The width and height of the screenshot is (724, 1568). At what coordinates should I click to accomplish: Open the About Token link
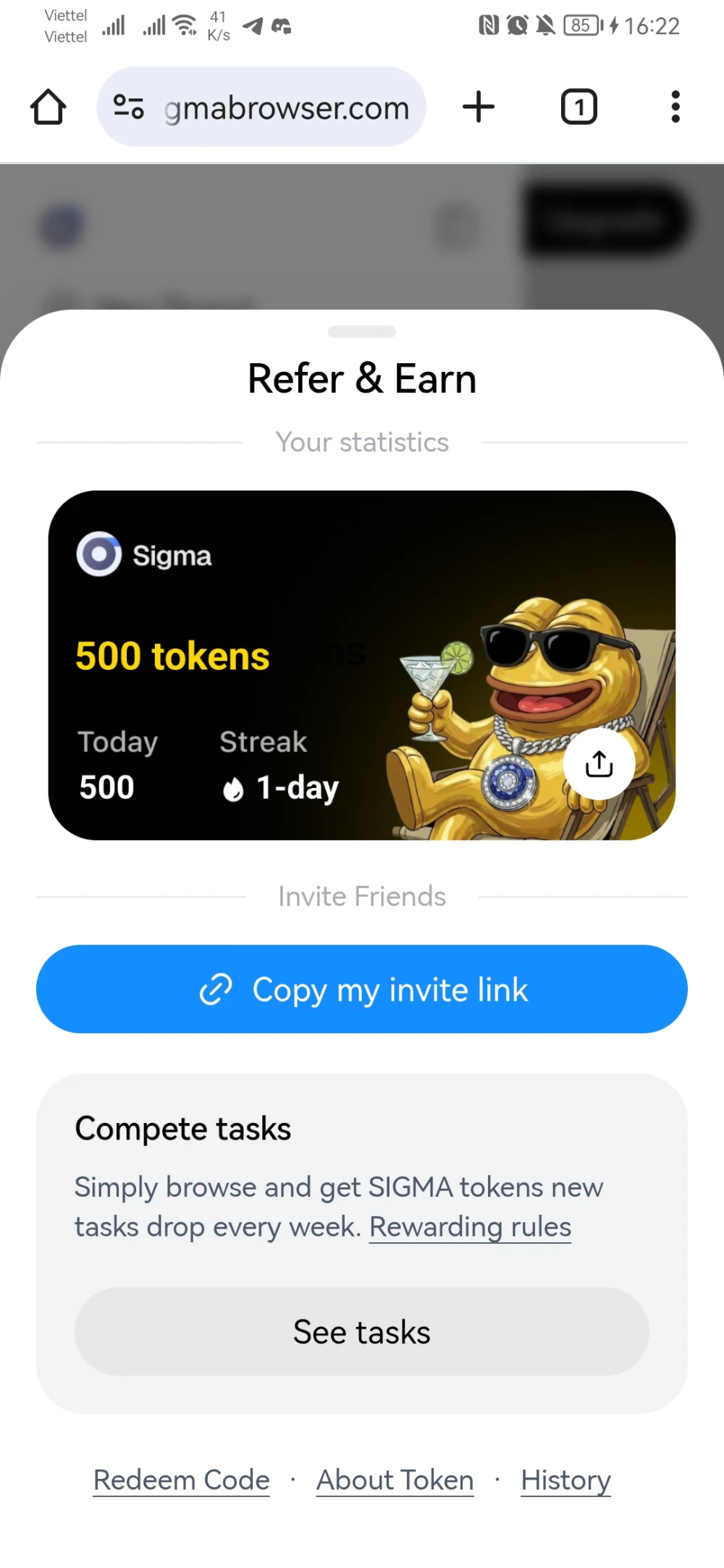(x=395, y=1480)
